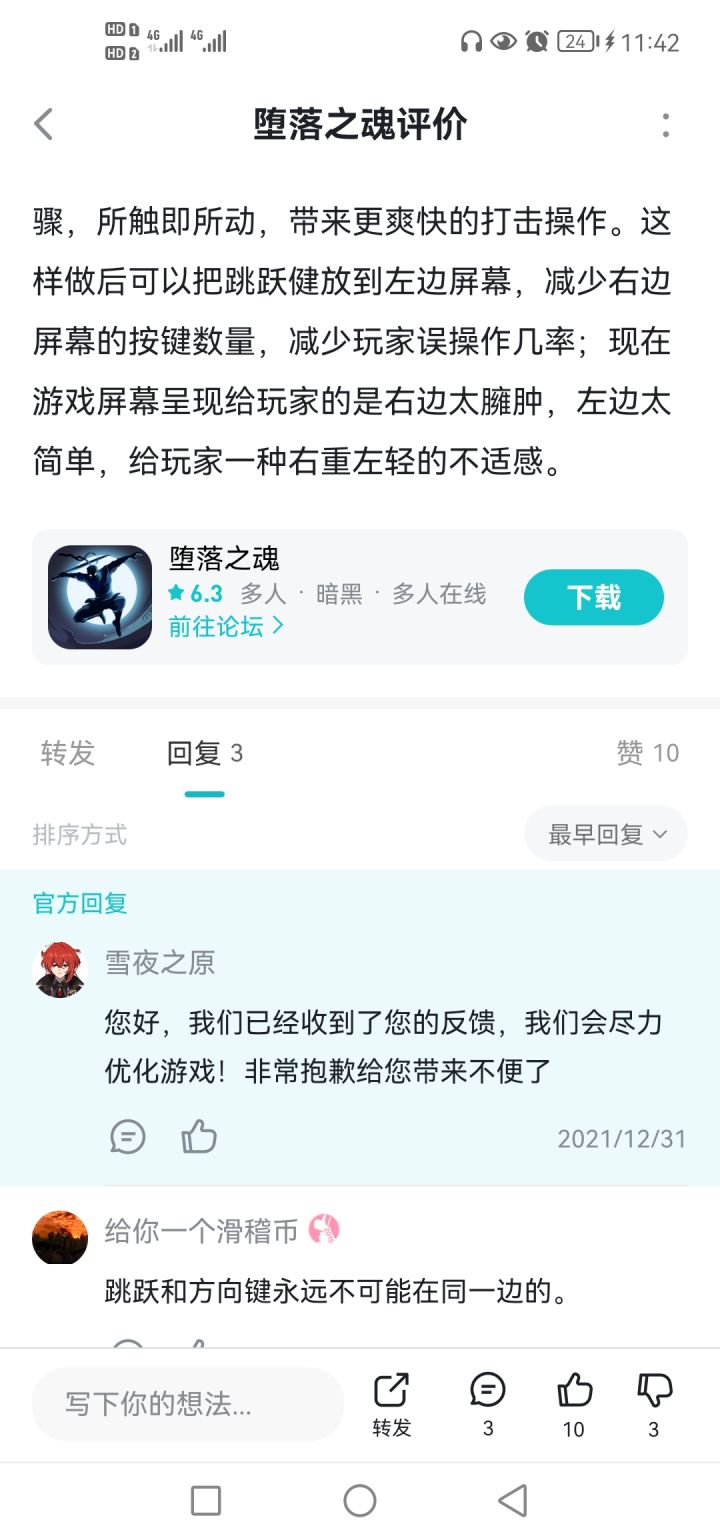Tap the thumbs-up icon with count 10
Image resolution: width=720 pixels, height=1540 pixels.
click(x=574, y=1389)
